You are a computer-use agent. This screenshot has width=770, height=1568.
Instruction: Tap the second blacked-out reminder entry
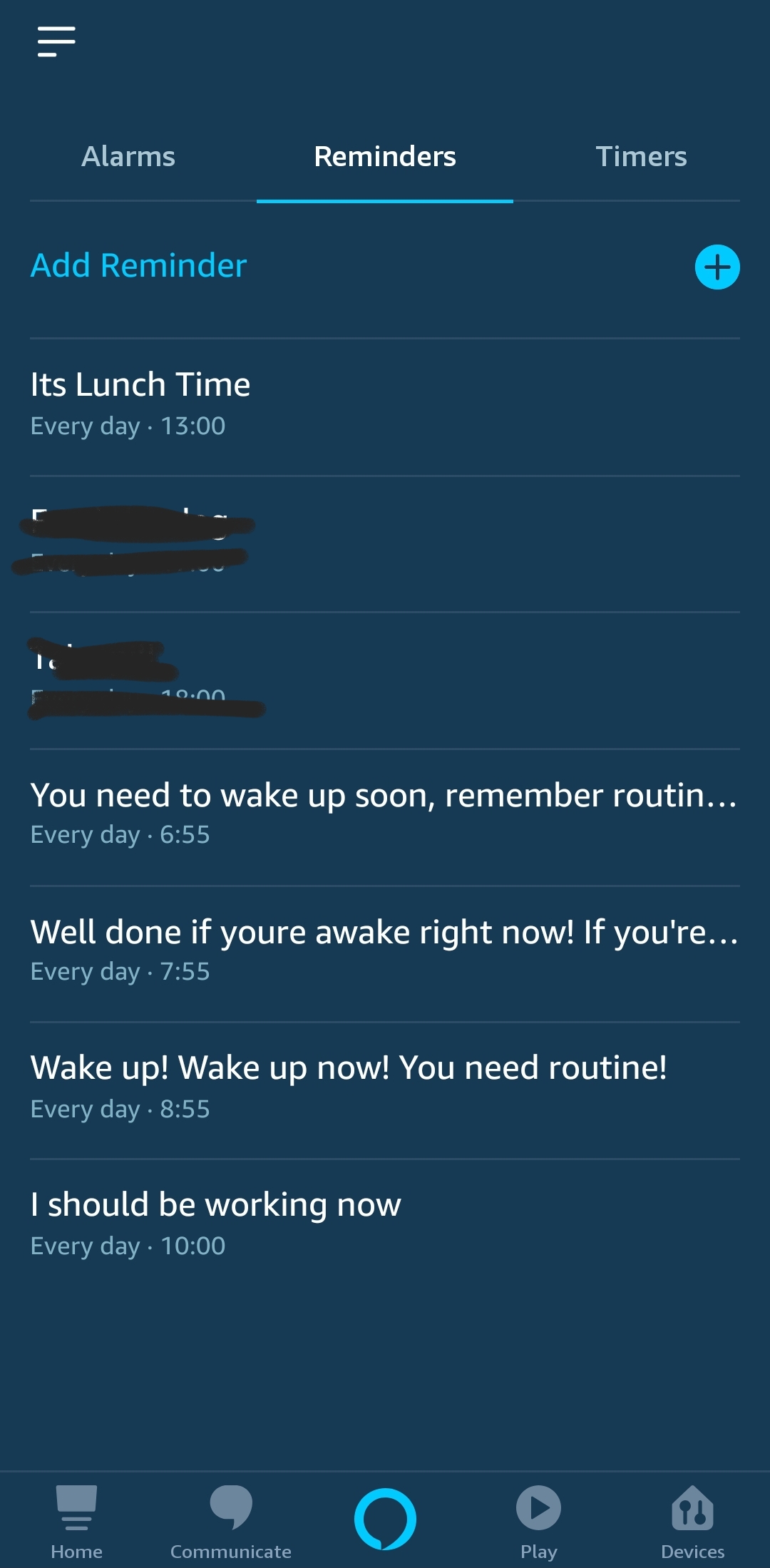click(x=285, y=674)
